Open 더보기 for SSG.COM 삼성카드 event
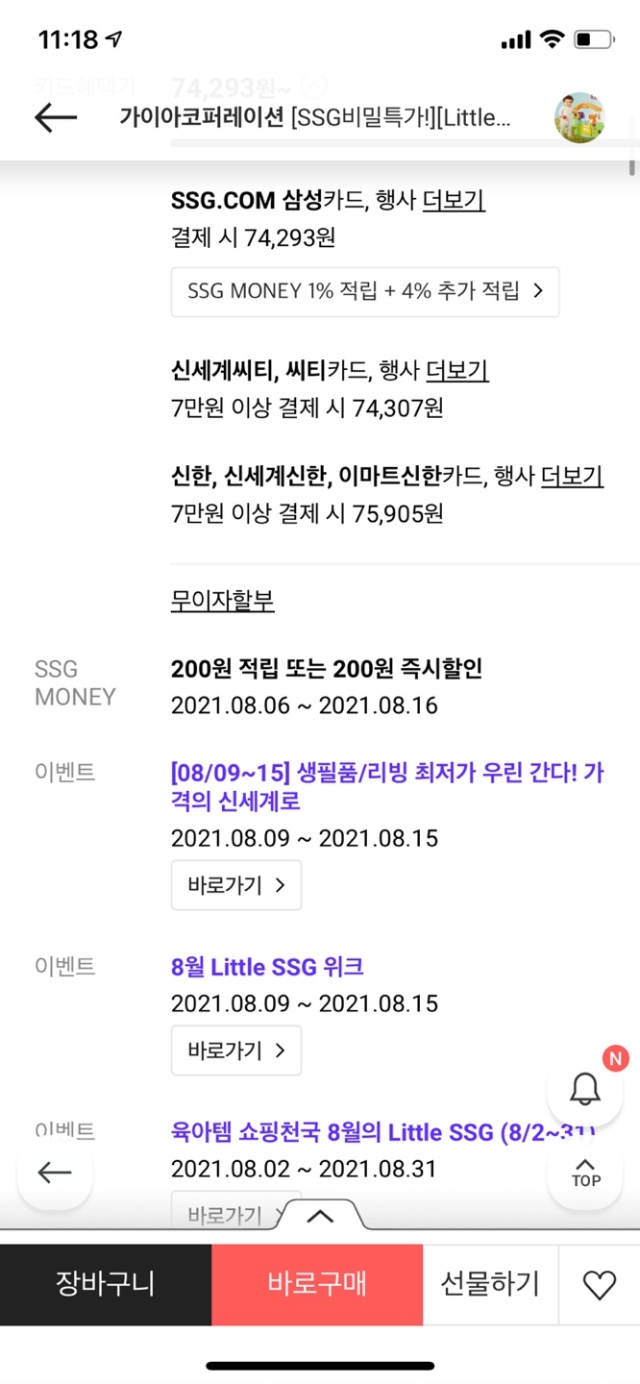 (x=454, y=201)
